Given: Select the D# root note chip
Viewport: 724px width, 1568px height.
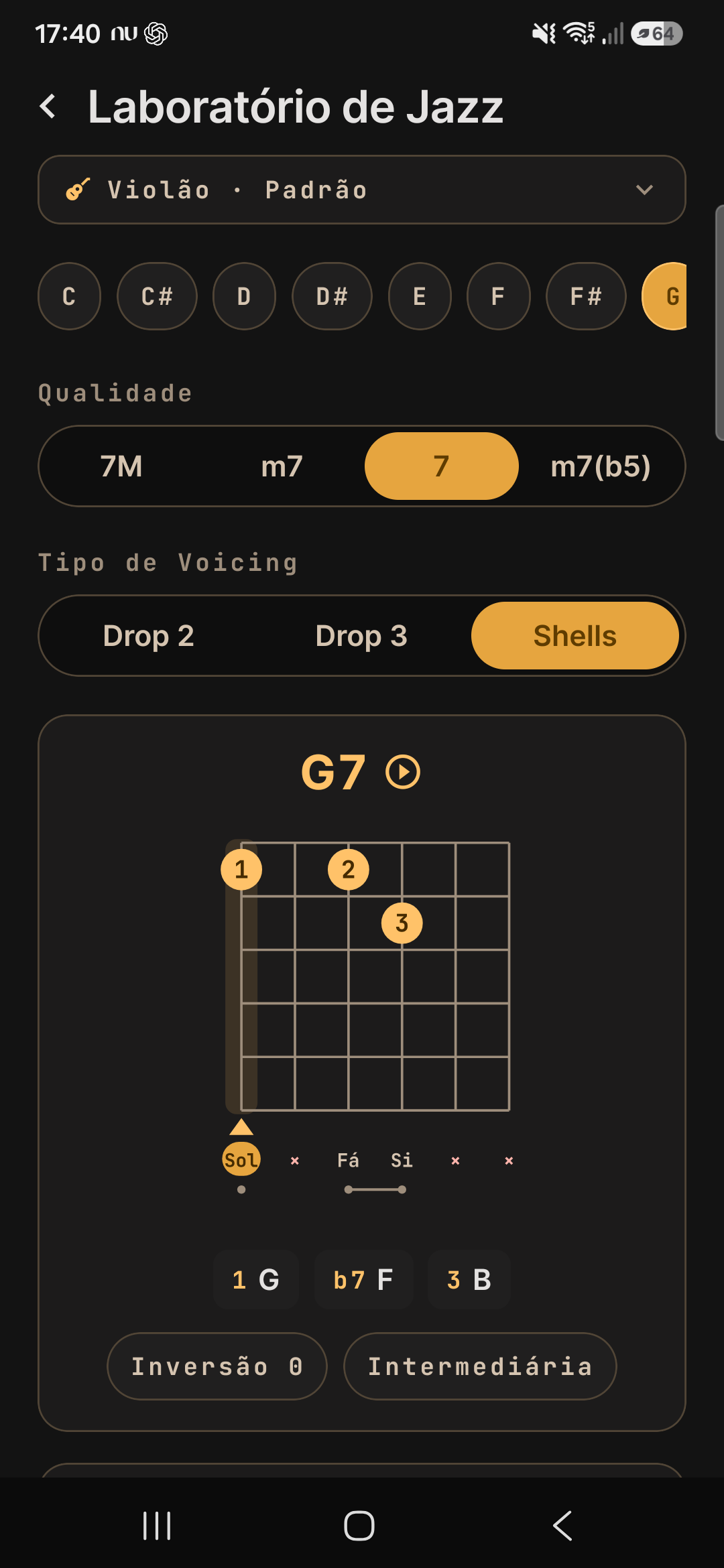Looking at the screenshot, I should [x=332, y=296].
